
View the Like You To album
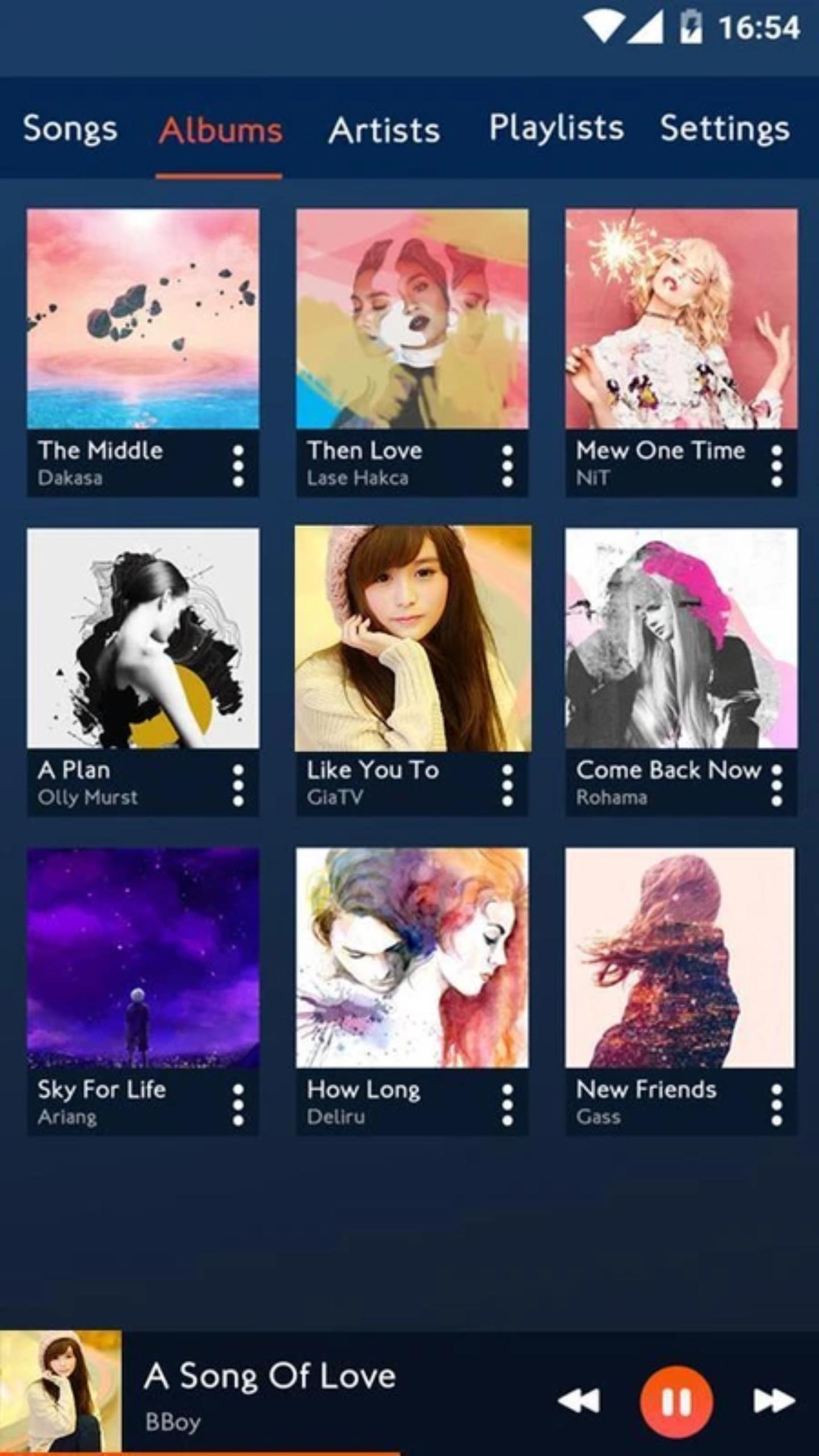(x=412, y=638)
